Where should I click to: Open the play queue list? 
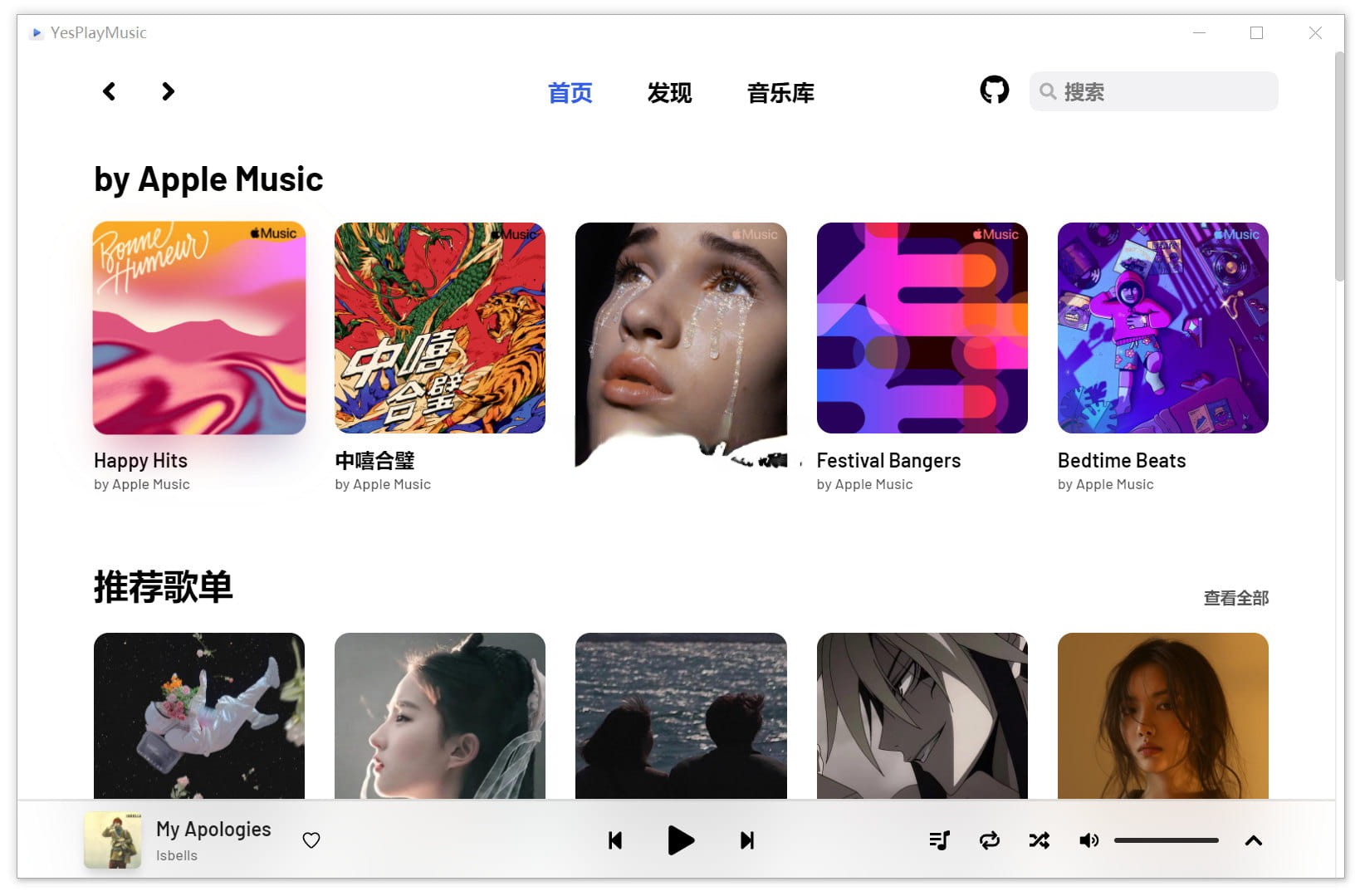939,840
